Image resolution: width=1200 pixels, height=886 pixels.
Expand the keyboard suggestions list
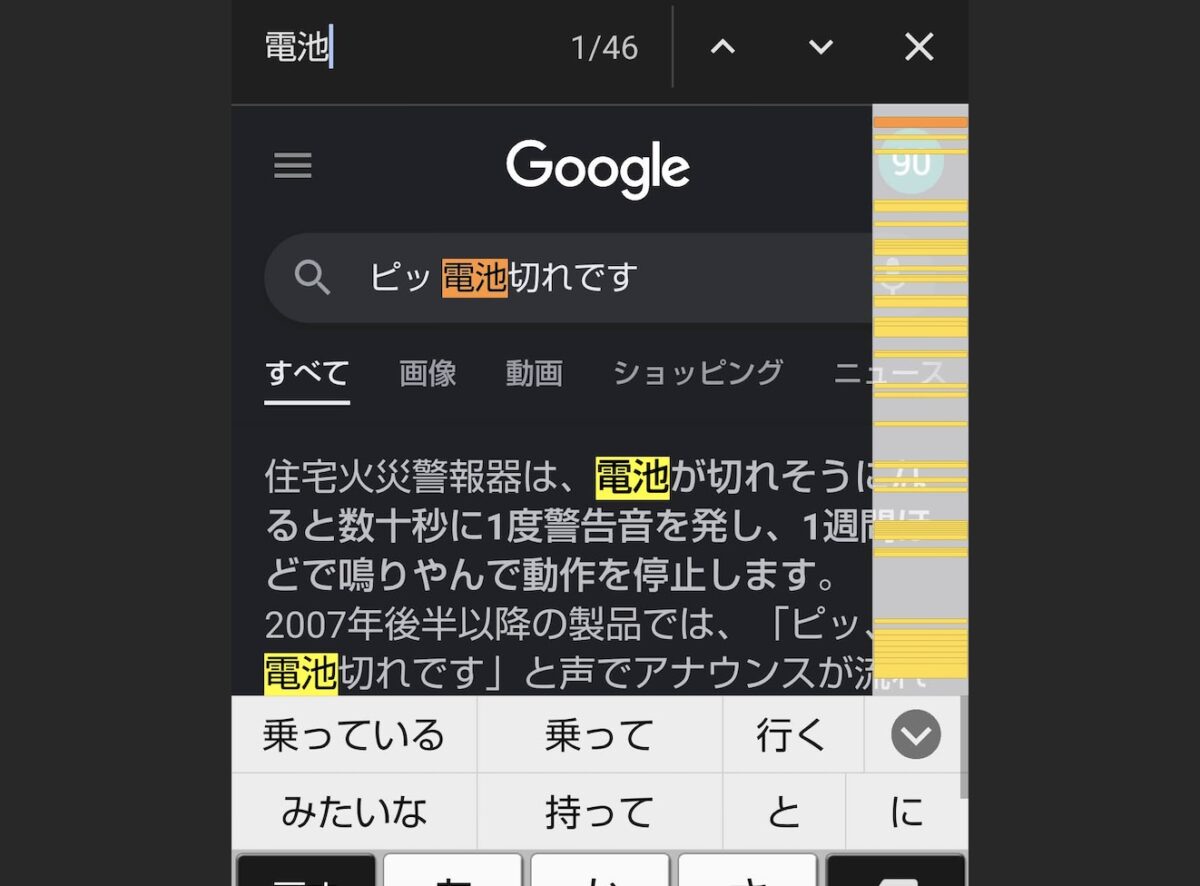pos(915,737)
